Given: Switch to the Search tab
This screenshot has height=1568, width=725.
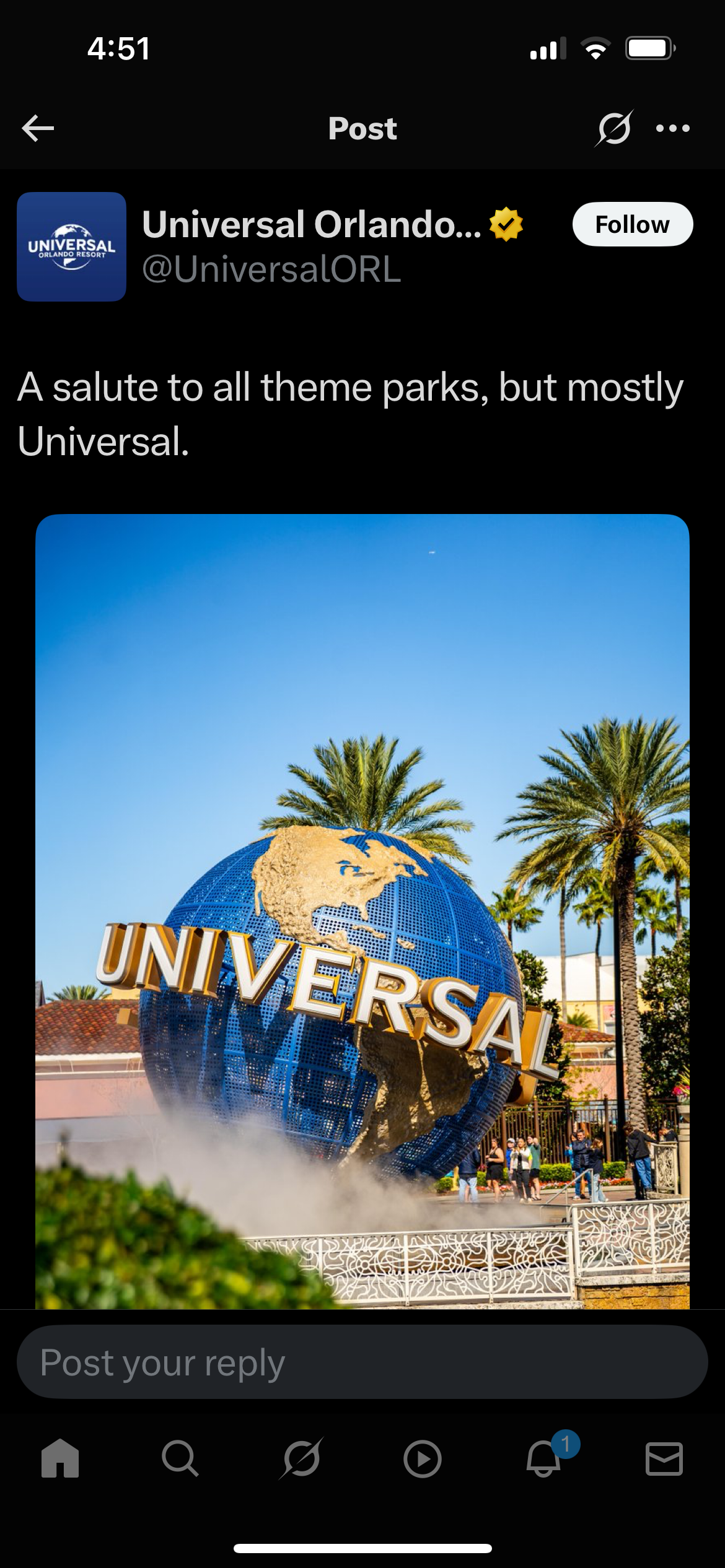Looking at the screenshot, I should pos(180,1459).
